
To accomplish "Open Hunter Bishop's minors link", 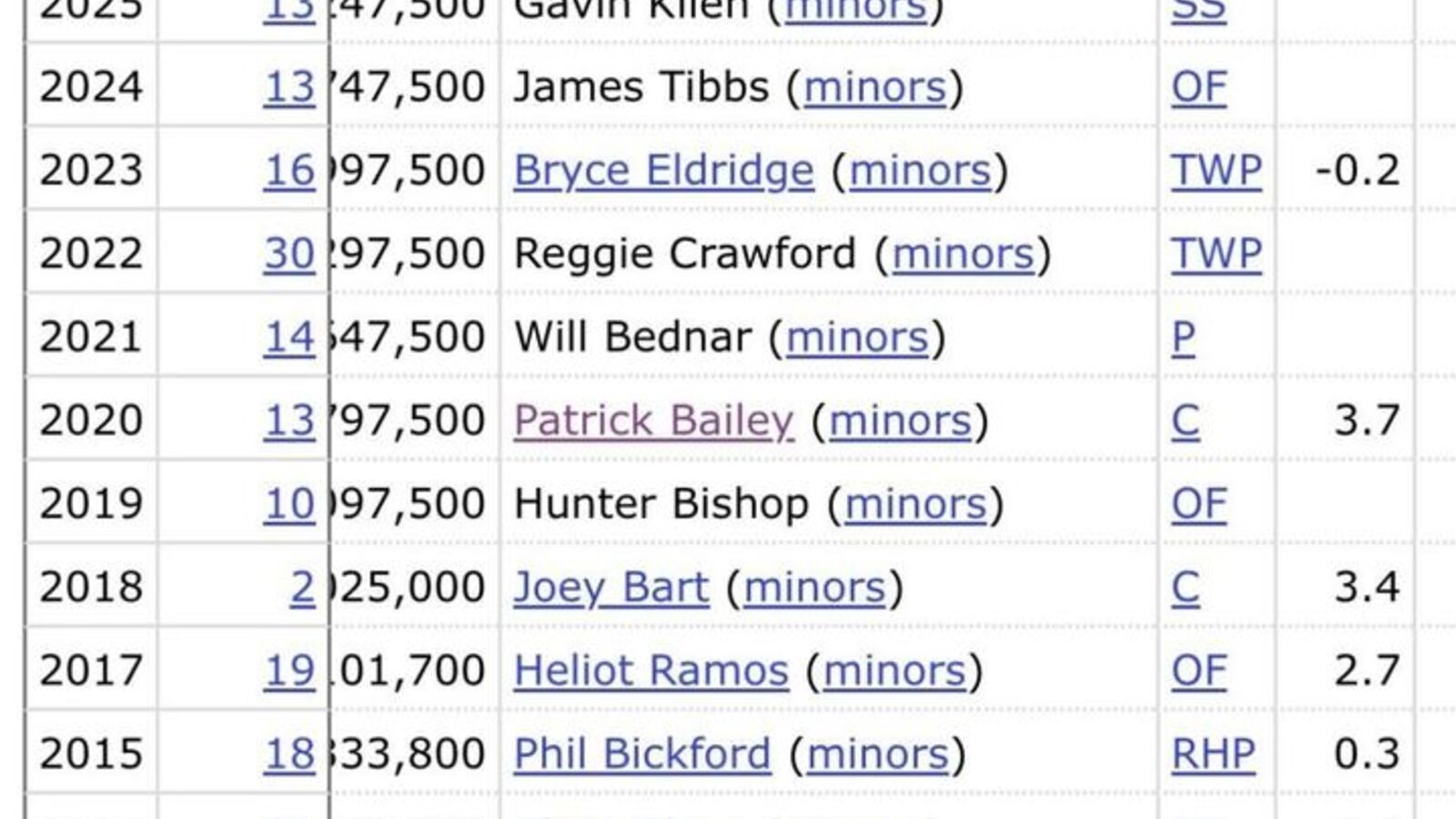I will (915, 505).
